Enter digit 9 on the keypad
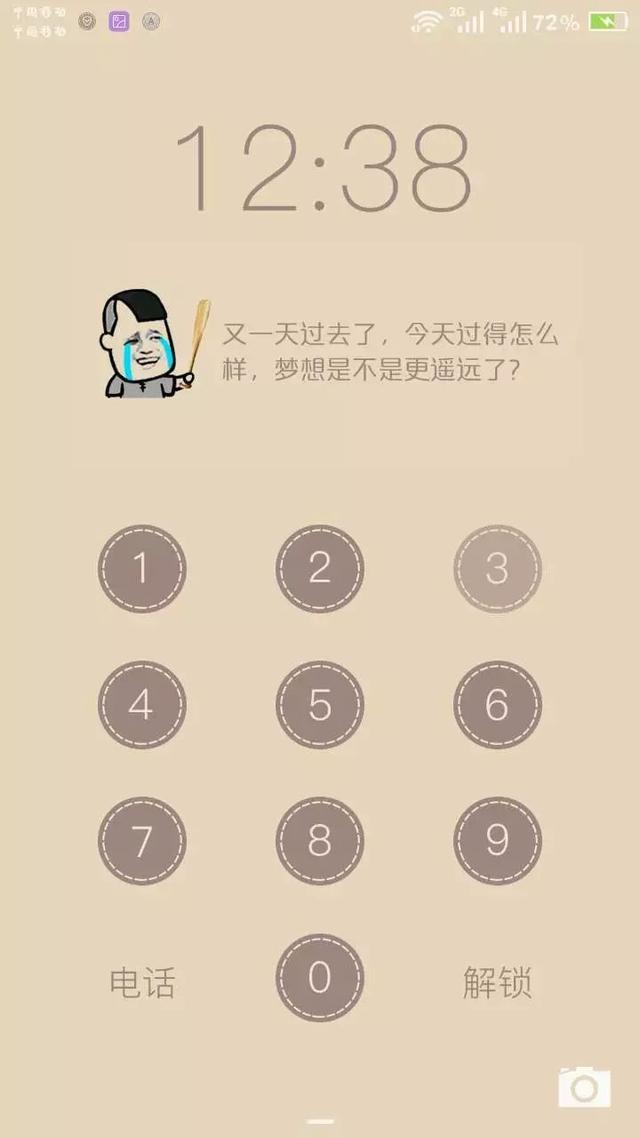640x1138 pixels. (497, 841)
